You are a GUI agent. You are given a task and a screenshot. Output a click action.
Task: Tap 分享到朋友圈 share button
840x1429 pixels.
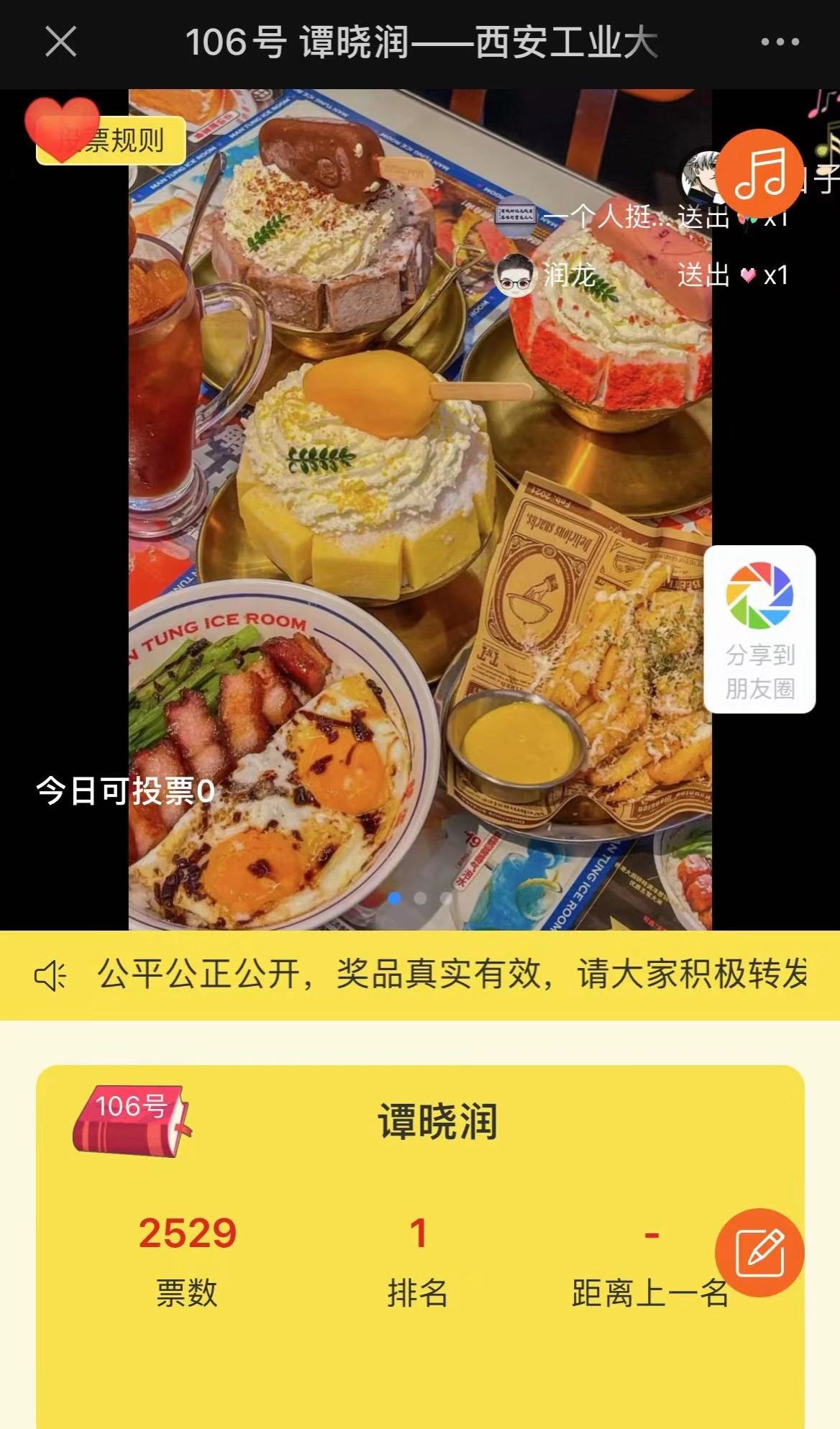pos(759,629)
